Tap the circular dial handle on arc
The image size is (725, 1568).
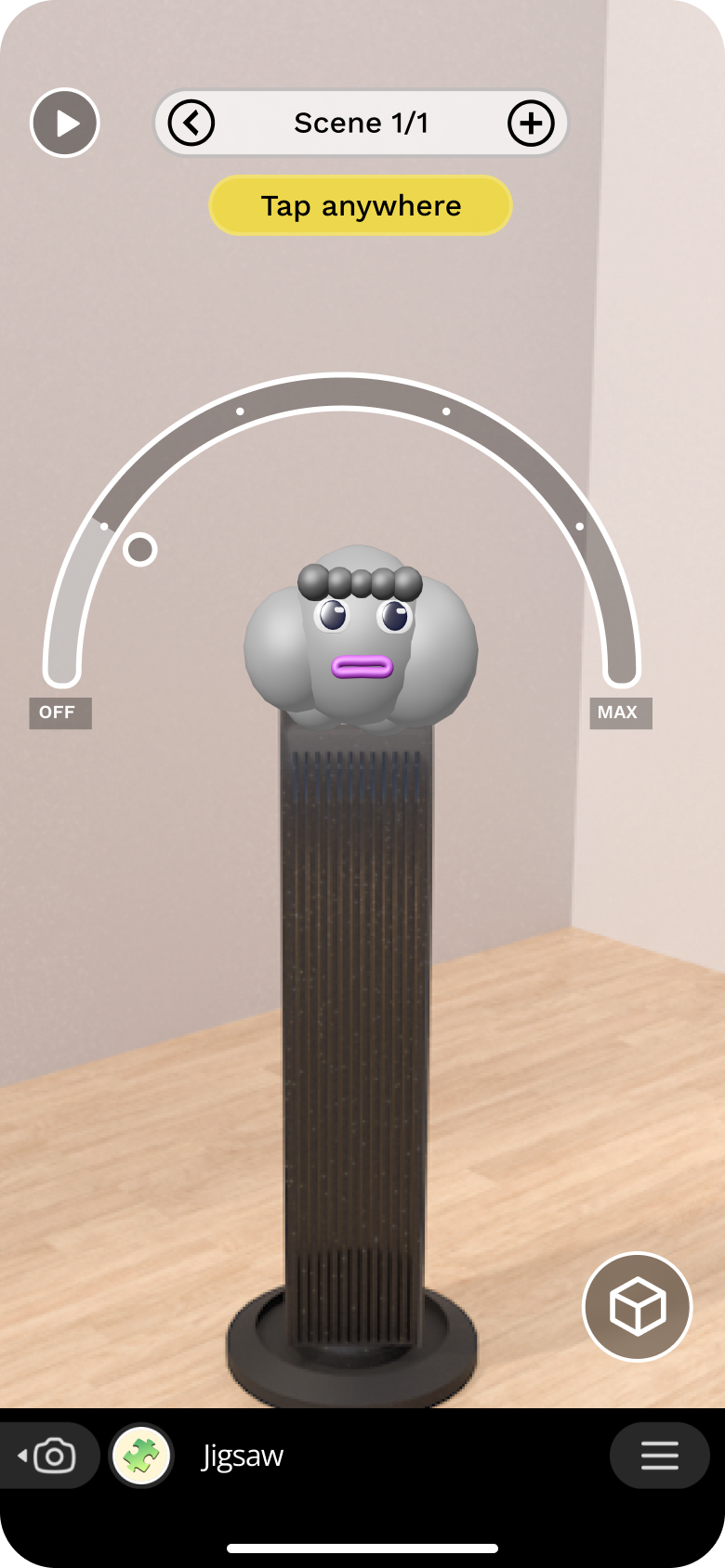pyautogui.click(x=140, y=550)
